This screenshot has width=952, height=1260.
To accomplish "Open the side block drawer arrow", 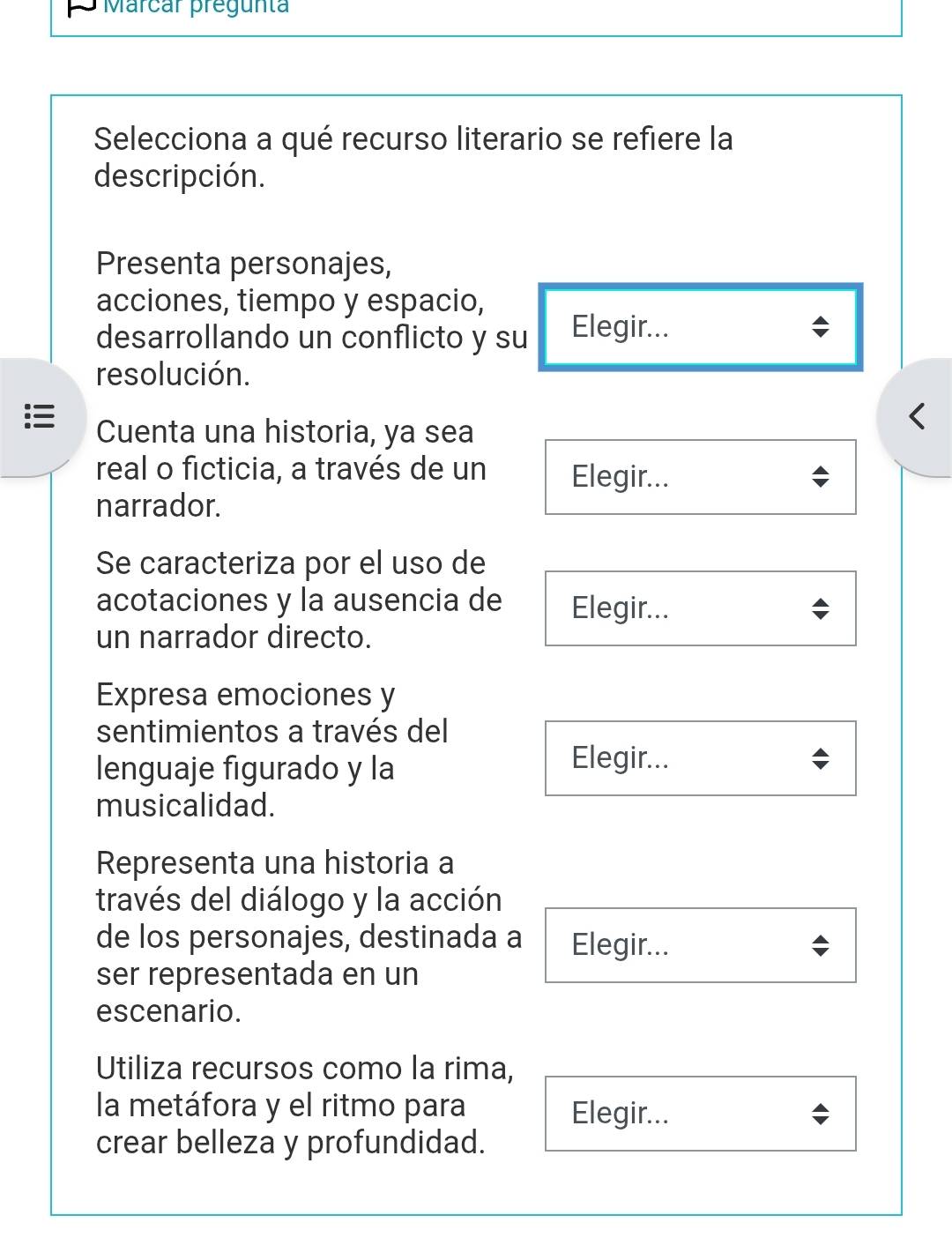I will click(917, 416).
